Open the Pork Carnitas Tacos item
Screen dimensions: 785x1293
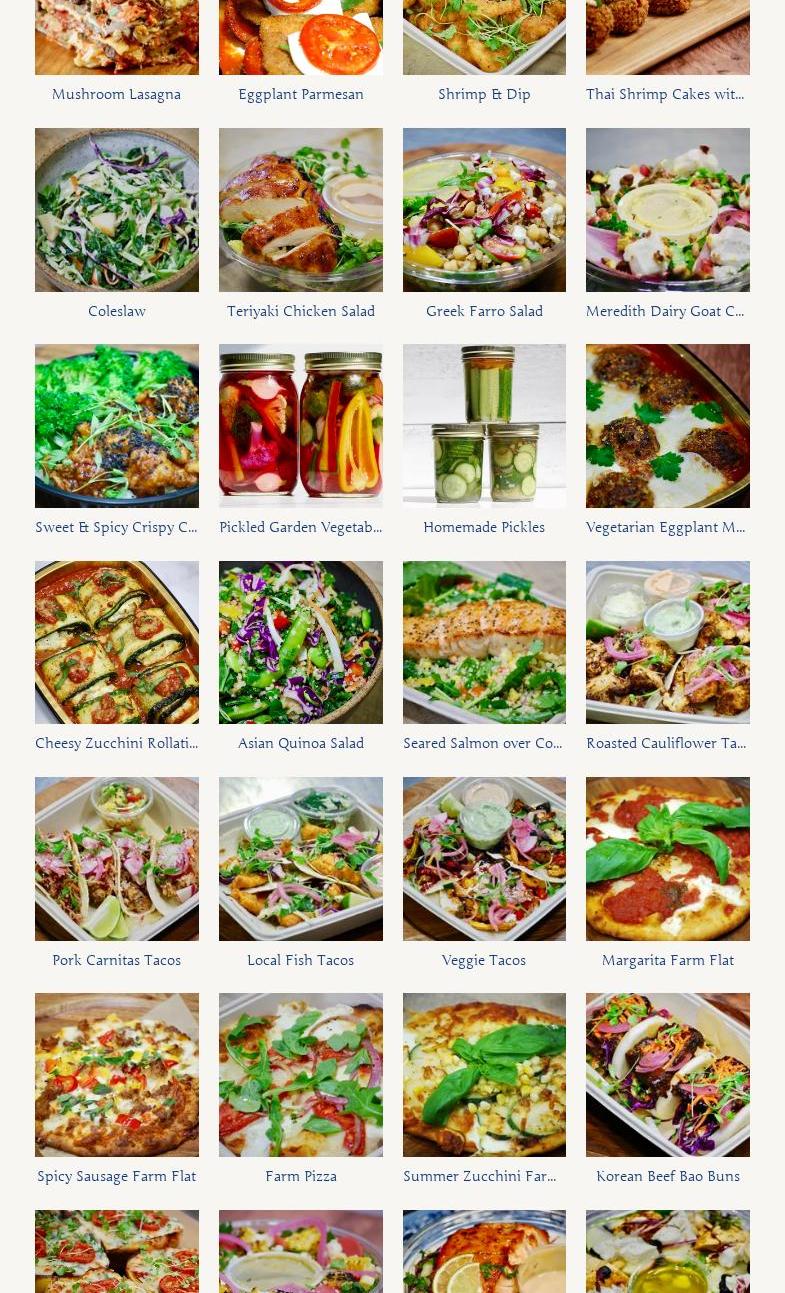[x=117, y=859]
